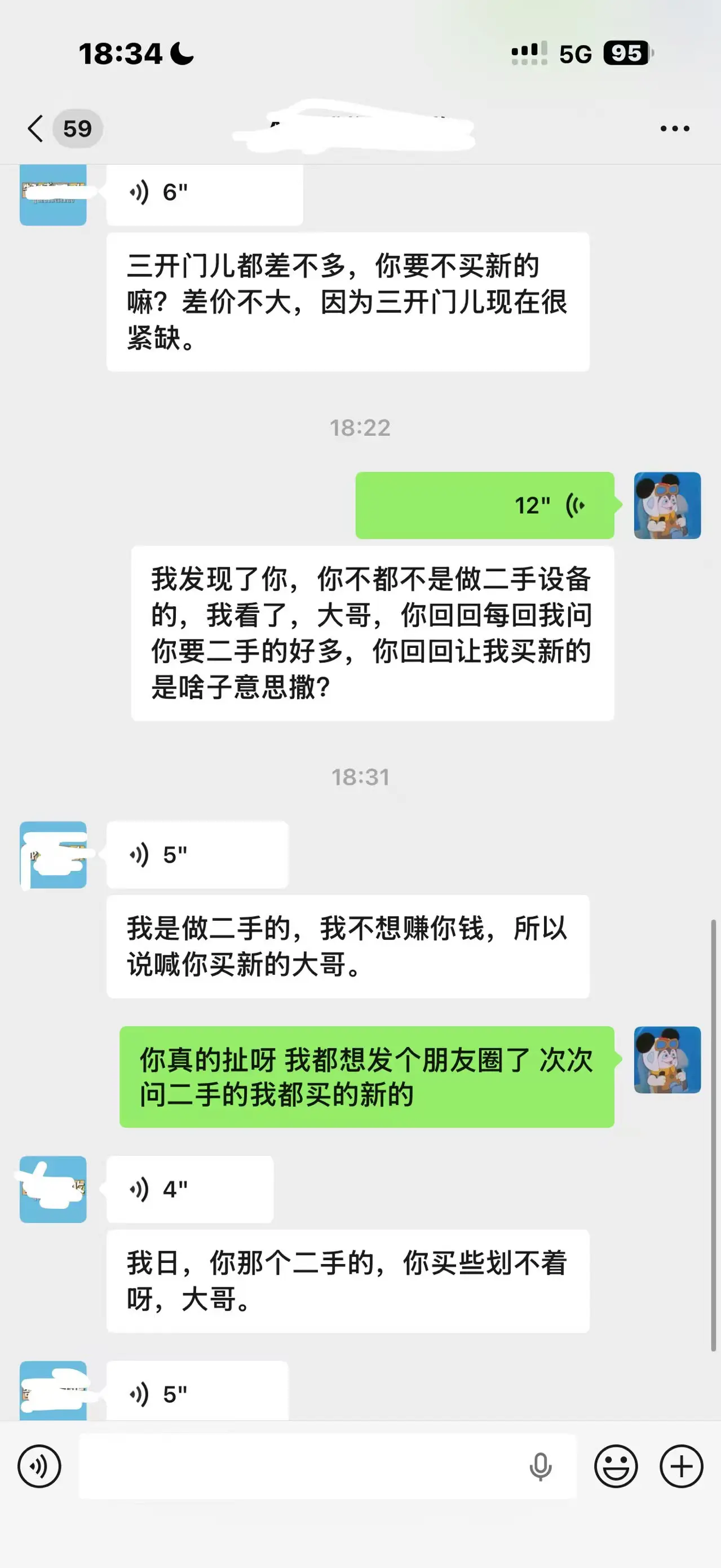
Task: Tap the 5G network indicator
Action: click(x=574, y=55)
